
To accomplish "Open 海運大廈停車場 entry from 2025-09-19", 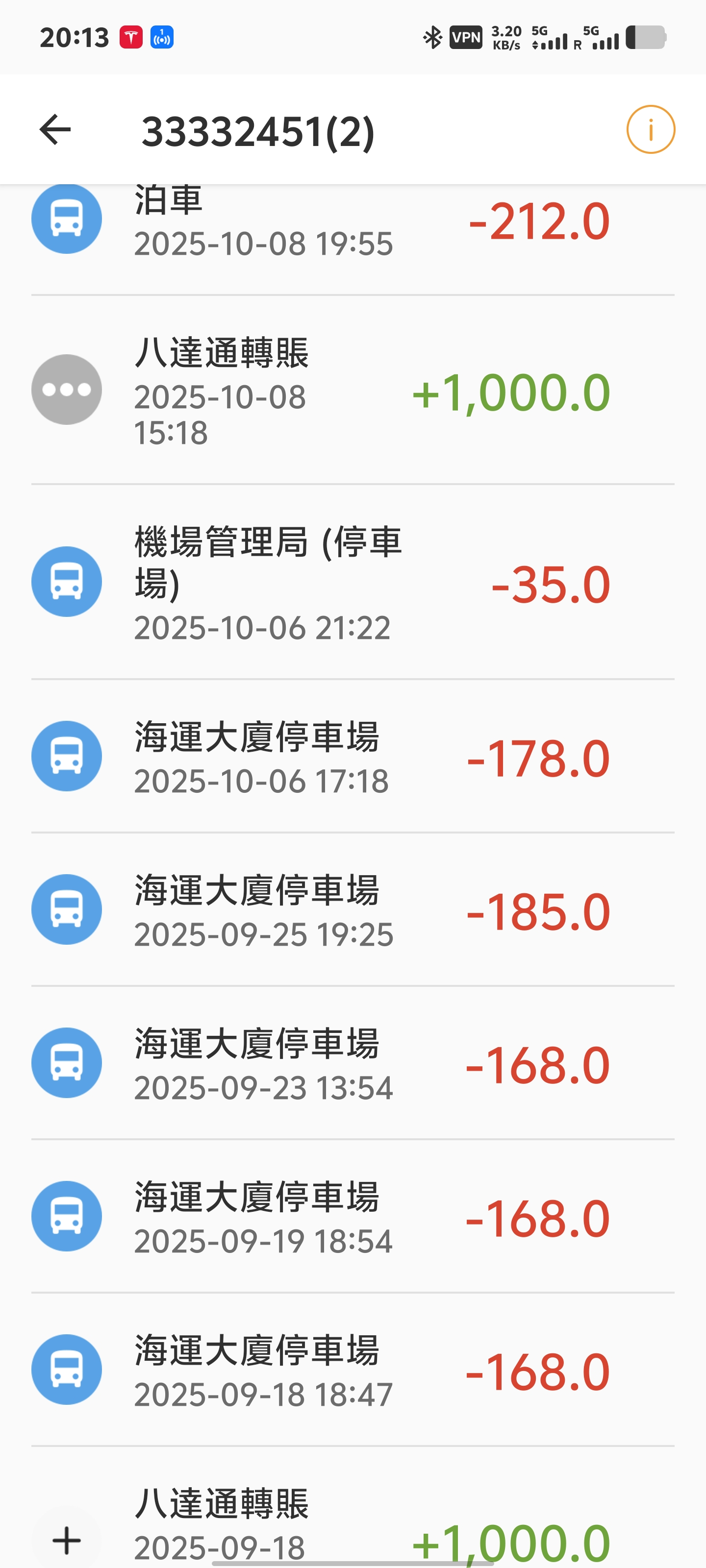I will pos(352,1217).
